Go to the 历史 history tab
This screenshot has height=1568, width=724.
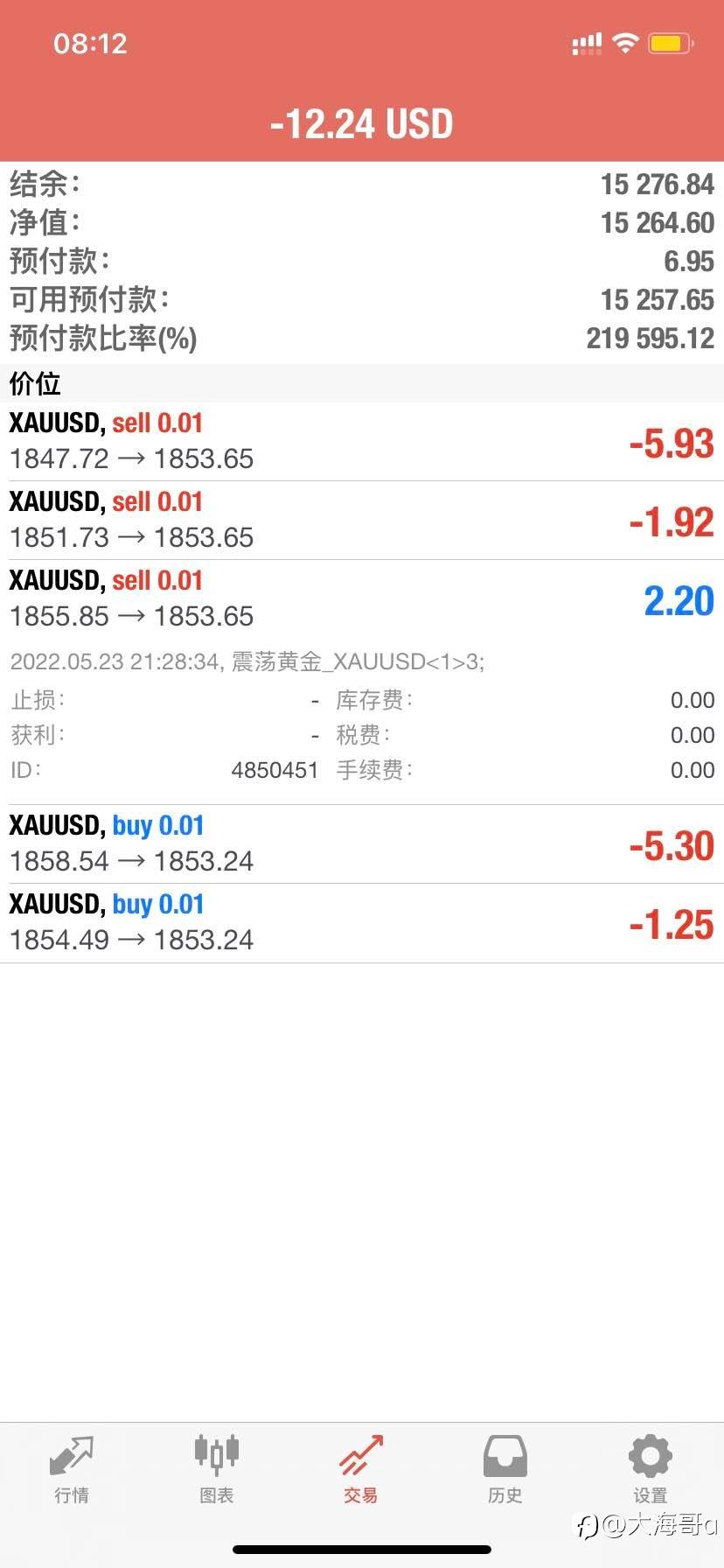point(505,1470)
